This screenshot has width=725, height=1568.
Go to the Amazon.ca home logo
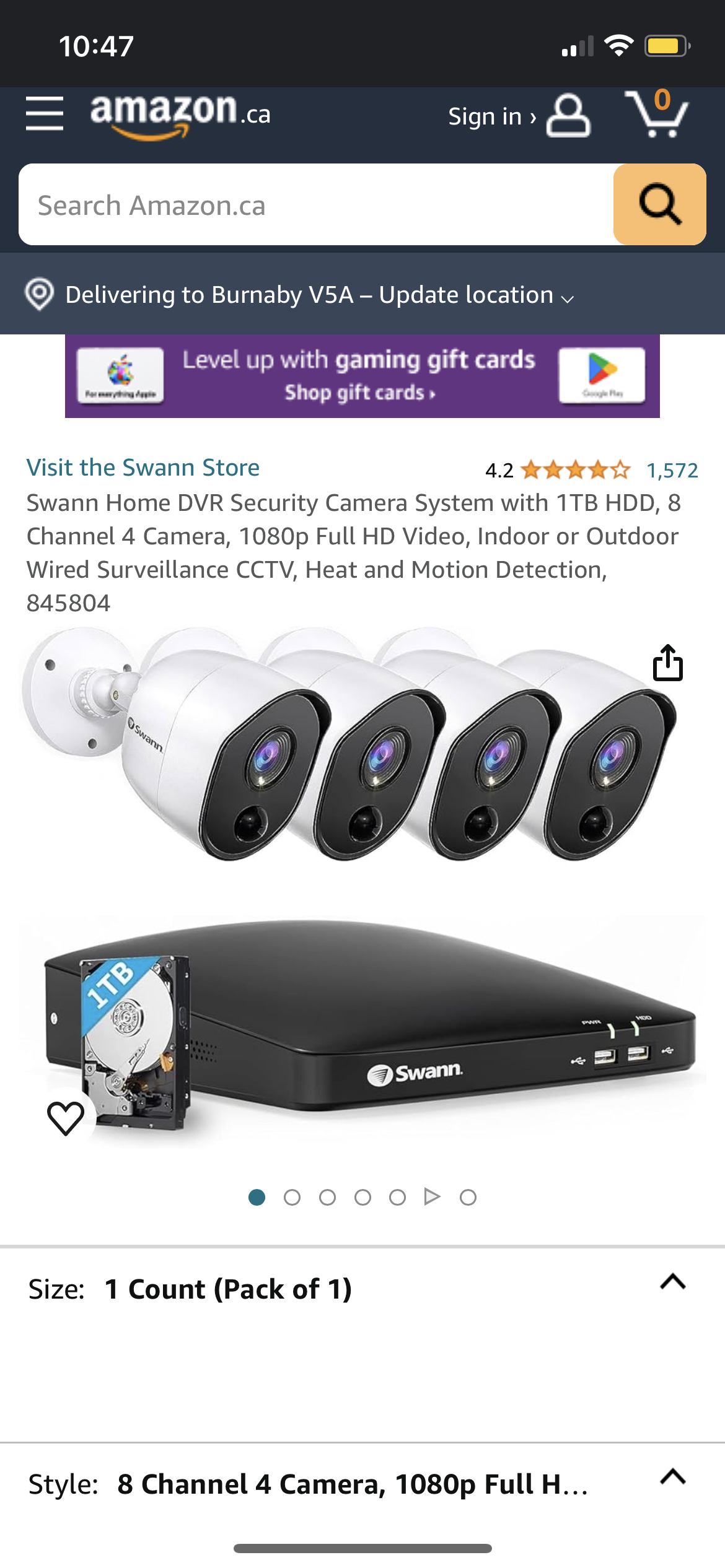(x=180, y=115)
